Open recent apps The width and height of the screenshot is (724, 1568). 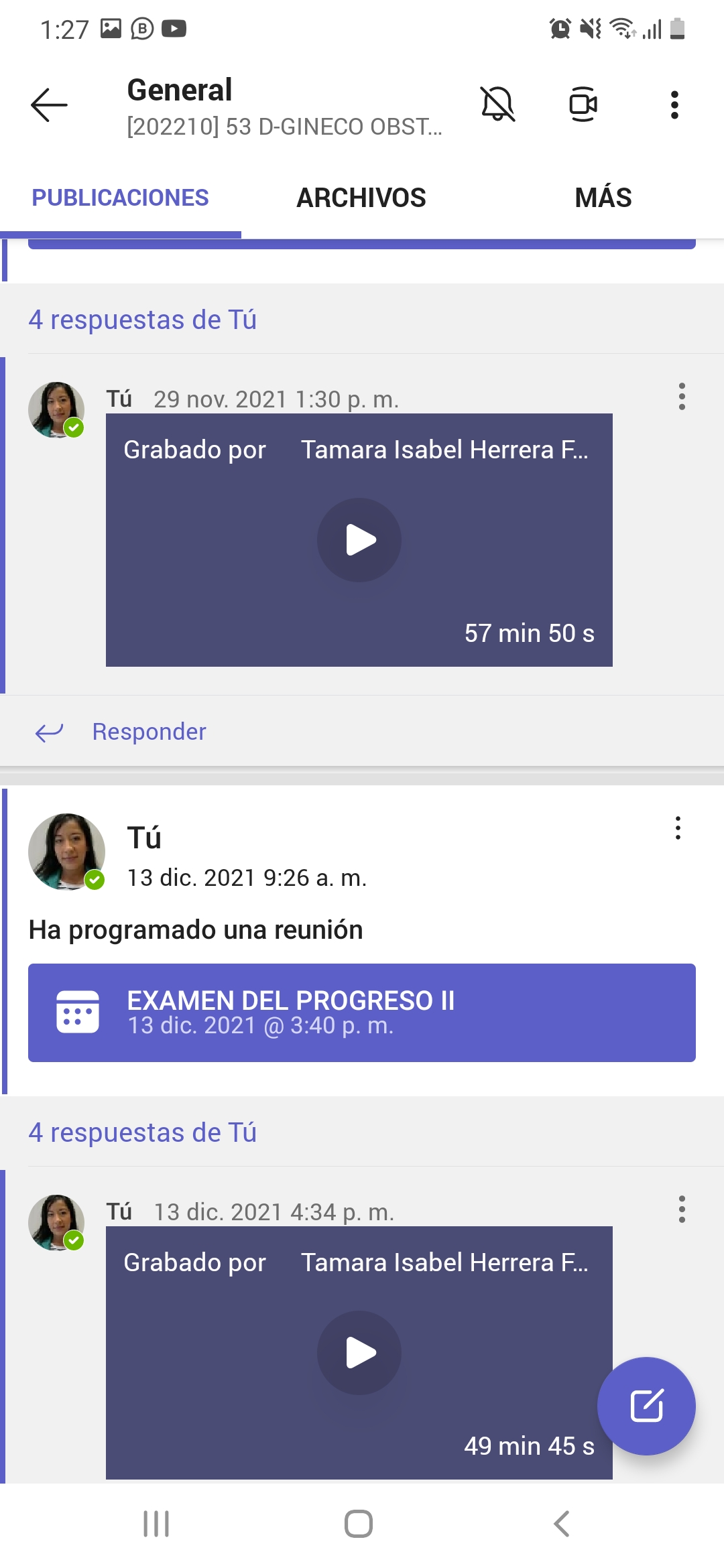coord(156,1524)
